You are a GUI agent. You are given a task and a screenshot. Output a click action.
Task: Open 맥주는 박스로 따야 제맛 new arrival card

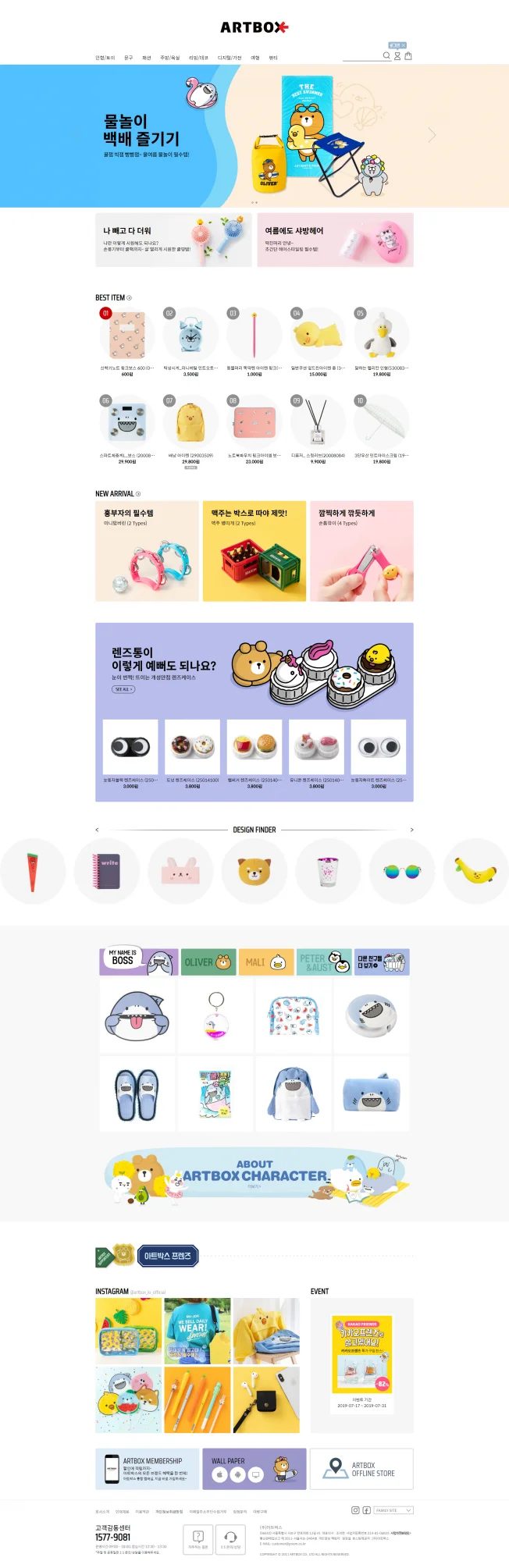(255, 551)
